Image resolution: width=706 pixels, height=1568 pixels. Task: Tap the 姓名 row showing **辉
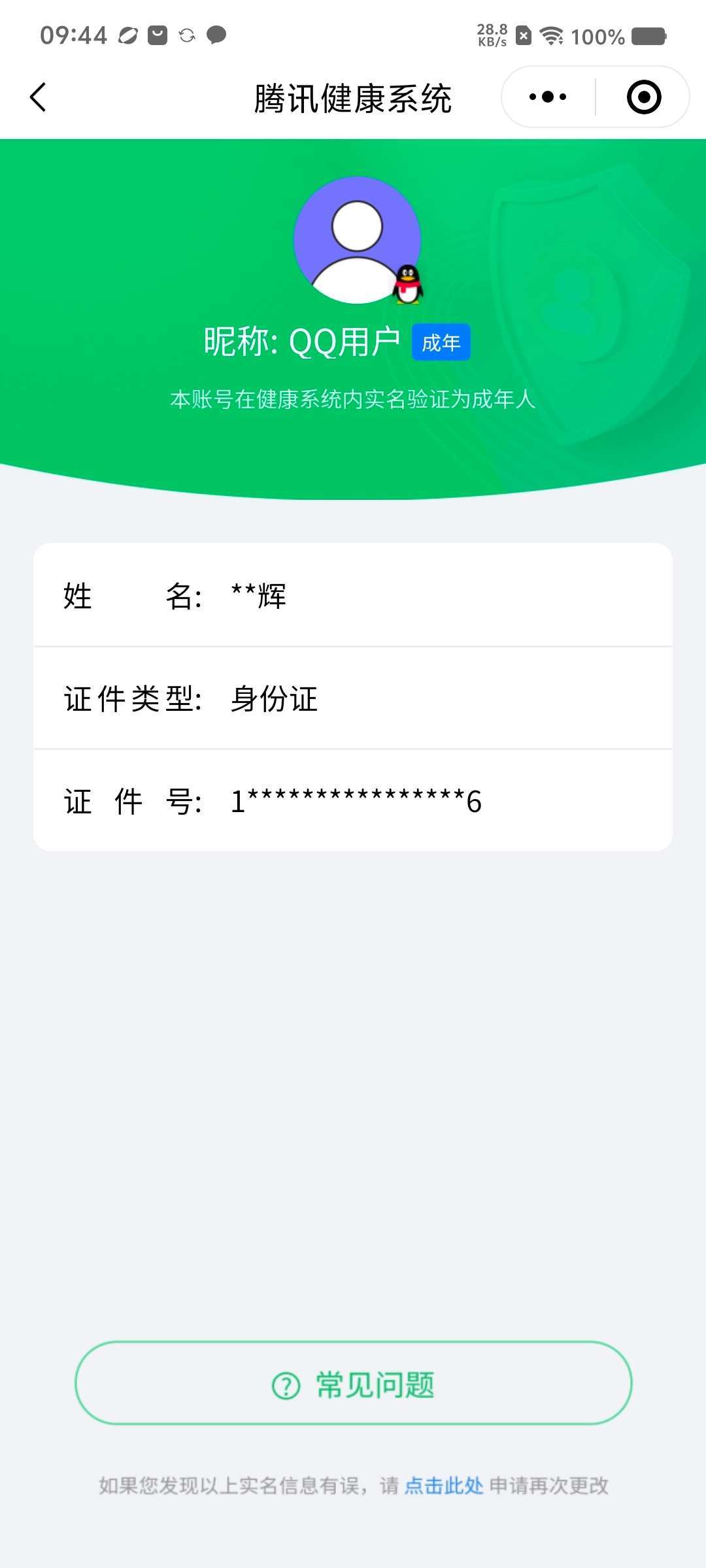[x=353, y=595]
